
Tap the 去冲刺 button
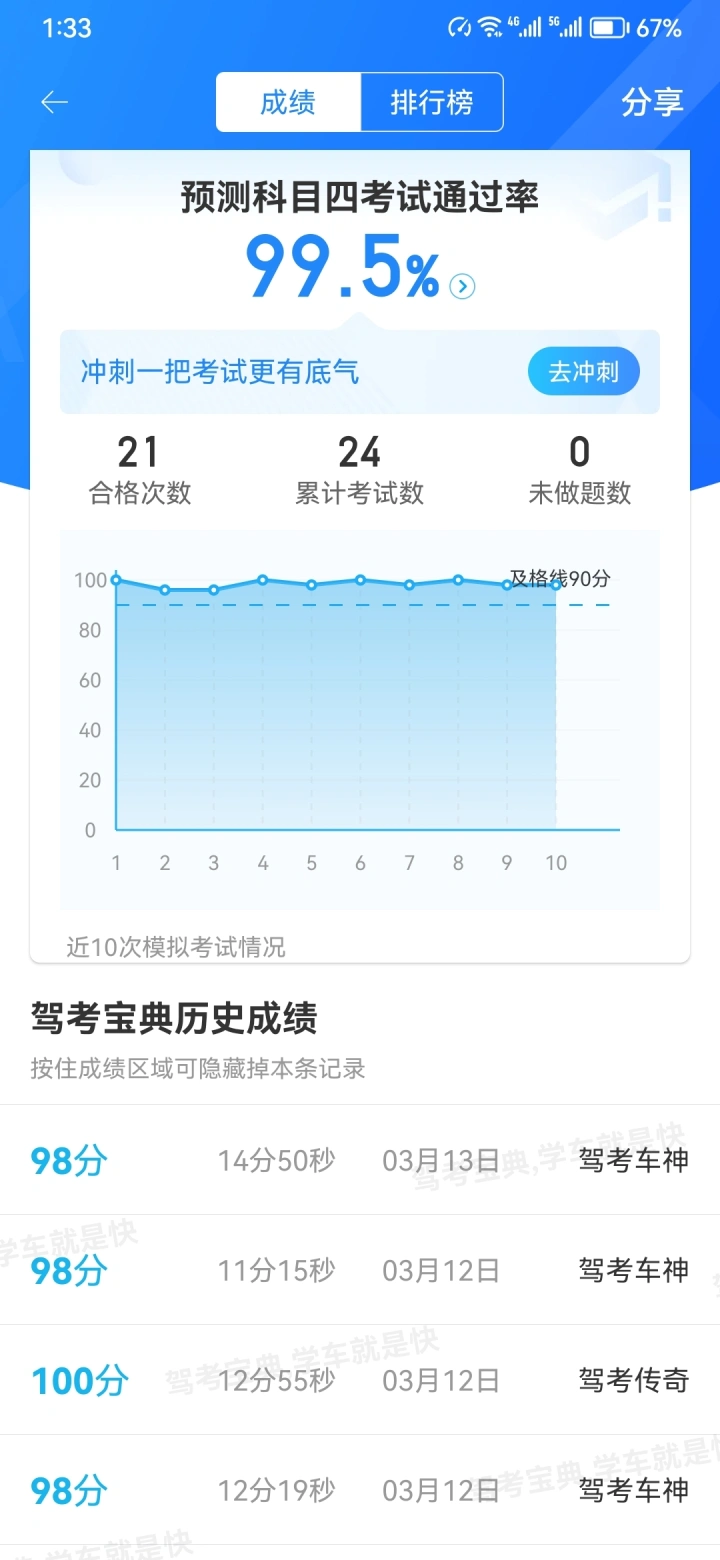click(x=584, y=372)
